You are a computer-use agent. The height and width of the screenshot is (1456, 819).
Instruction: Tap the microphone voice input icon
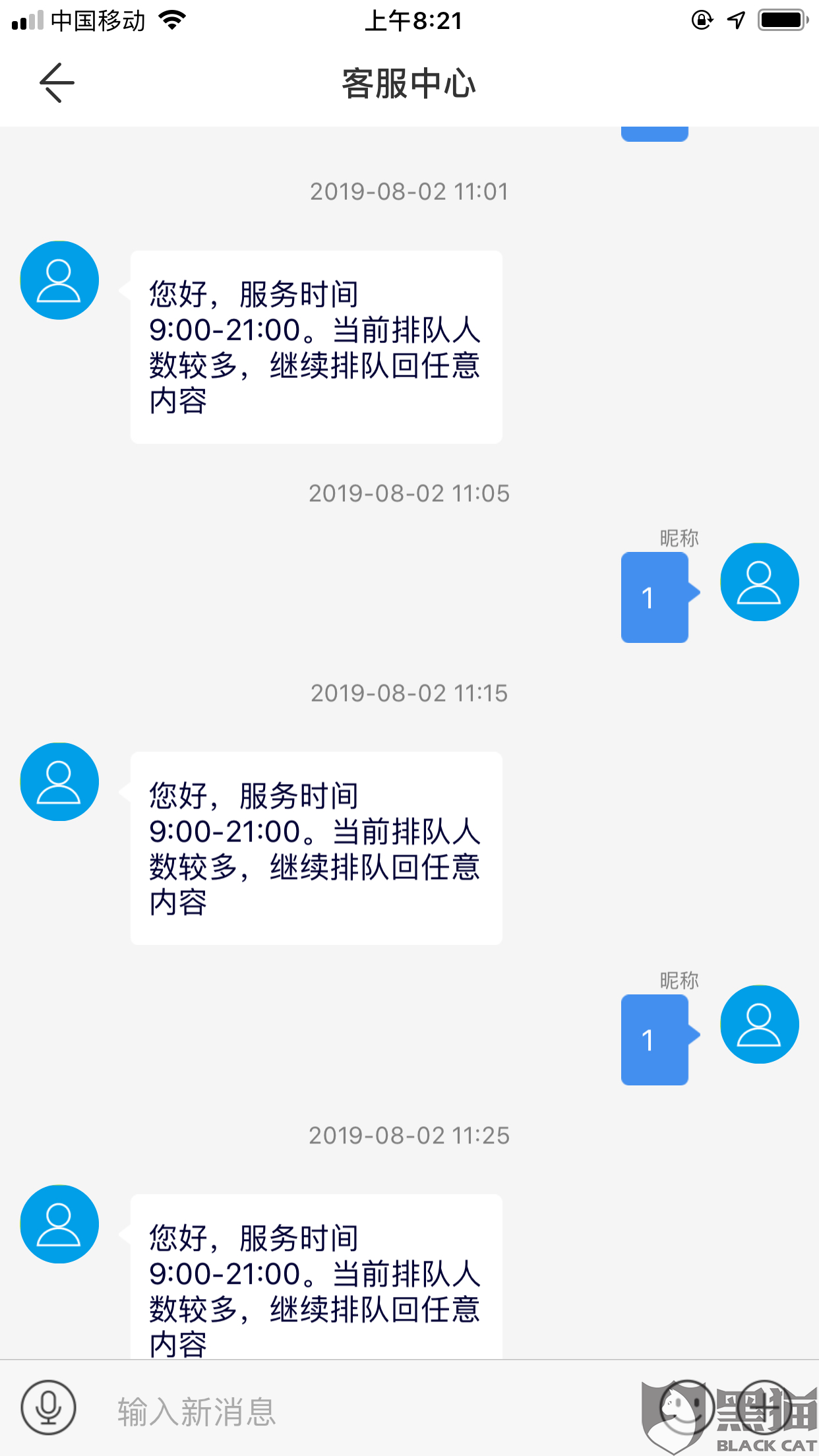(48, 1408)
